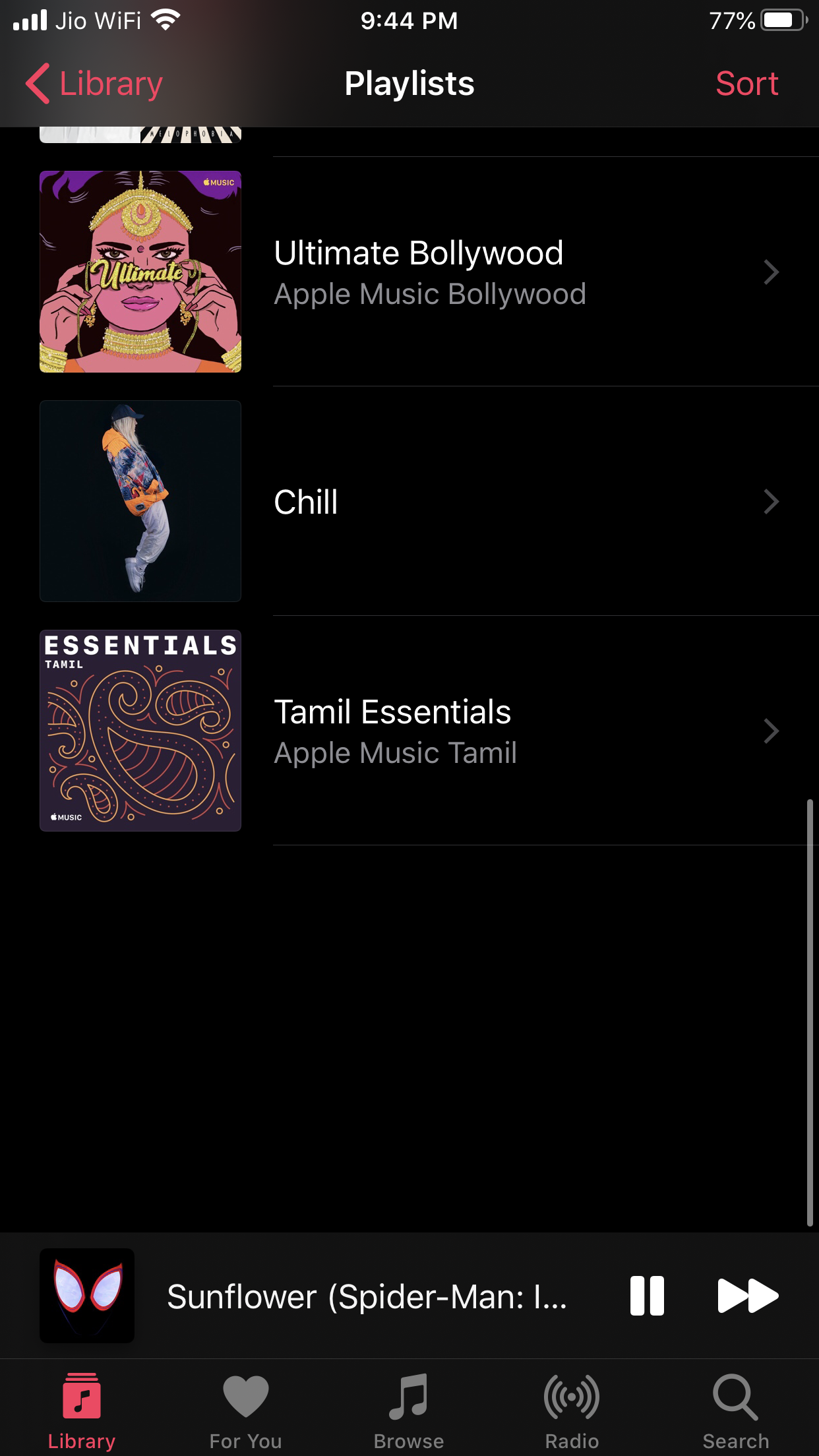
Task: Skip to next track with fast-forward icon
Action: click(x=748, y=1294)
